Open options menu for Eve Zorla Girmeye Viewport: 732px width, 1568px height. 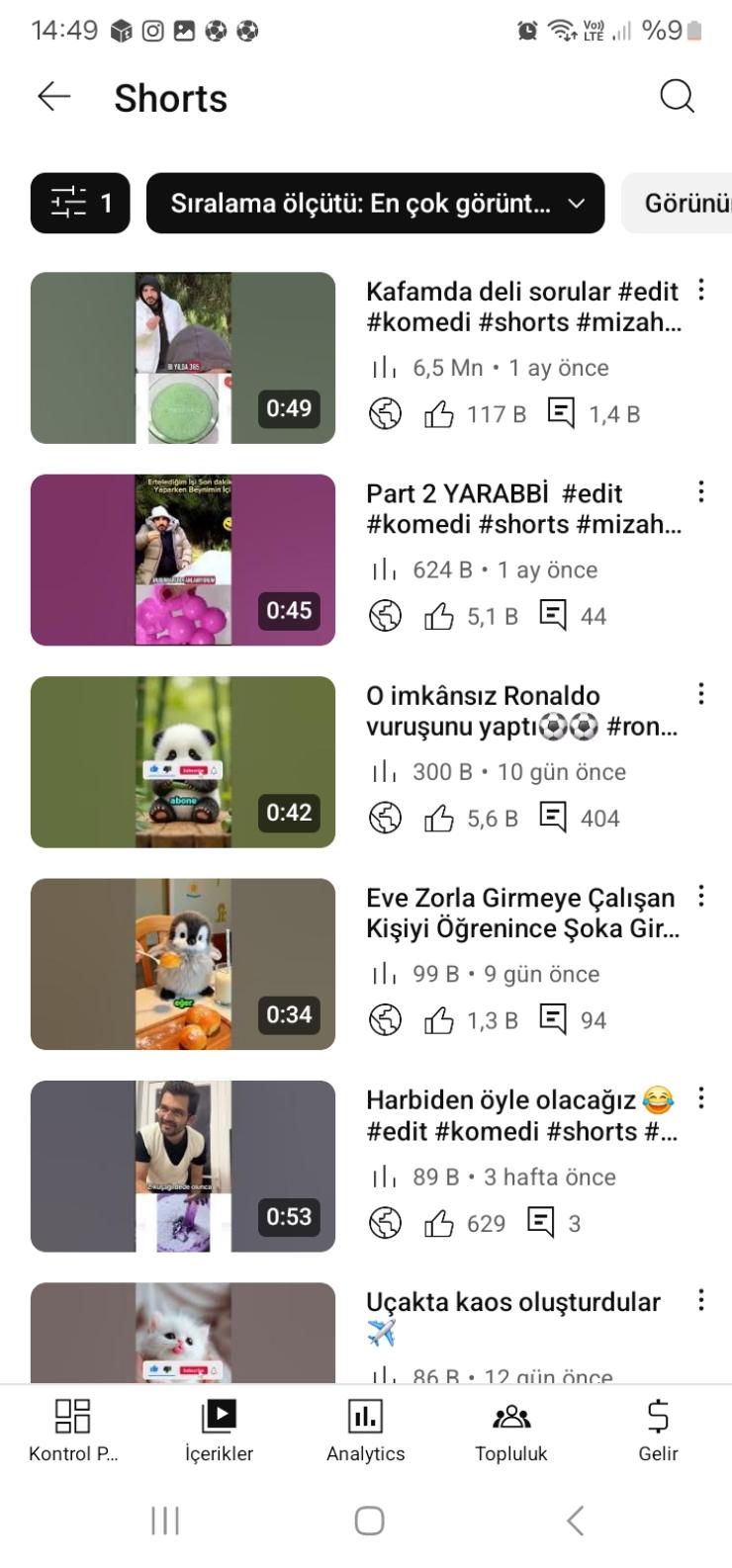pos(700,896)
